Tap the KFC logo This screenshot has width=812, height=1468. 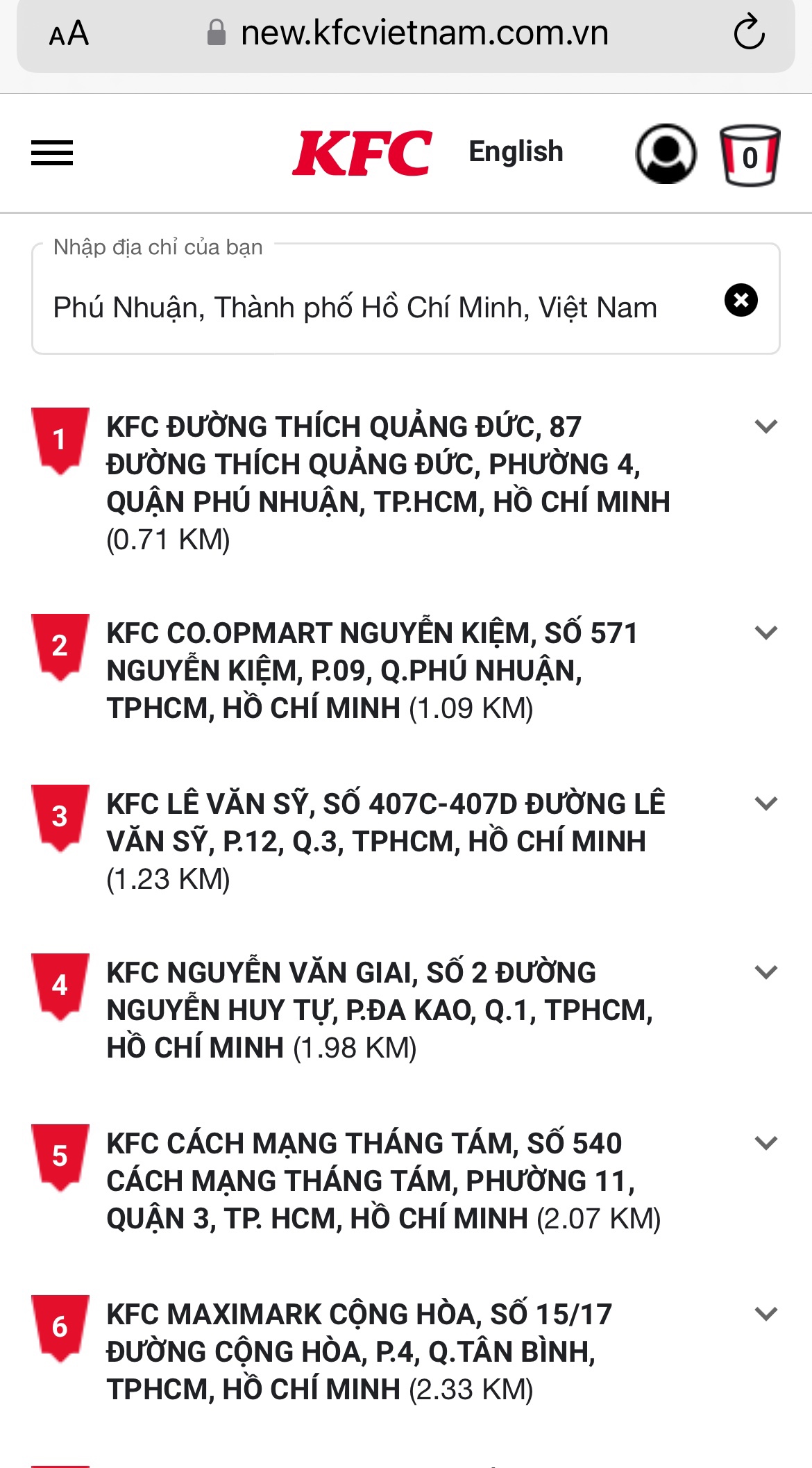(362, 153)
